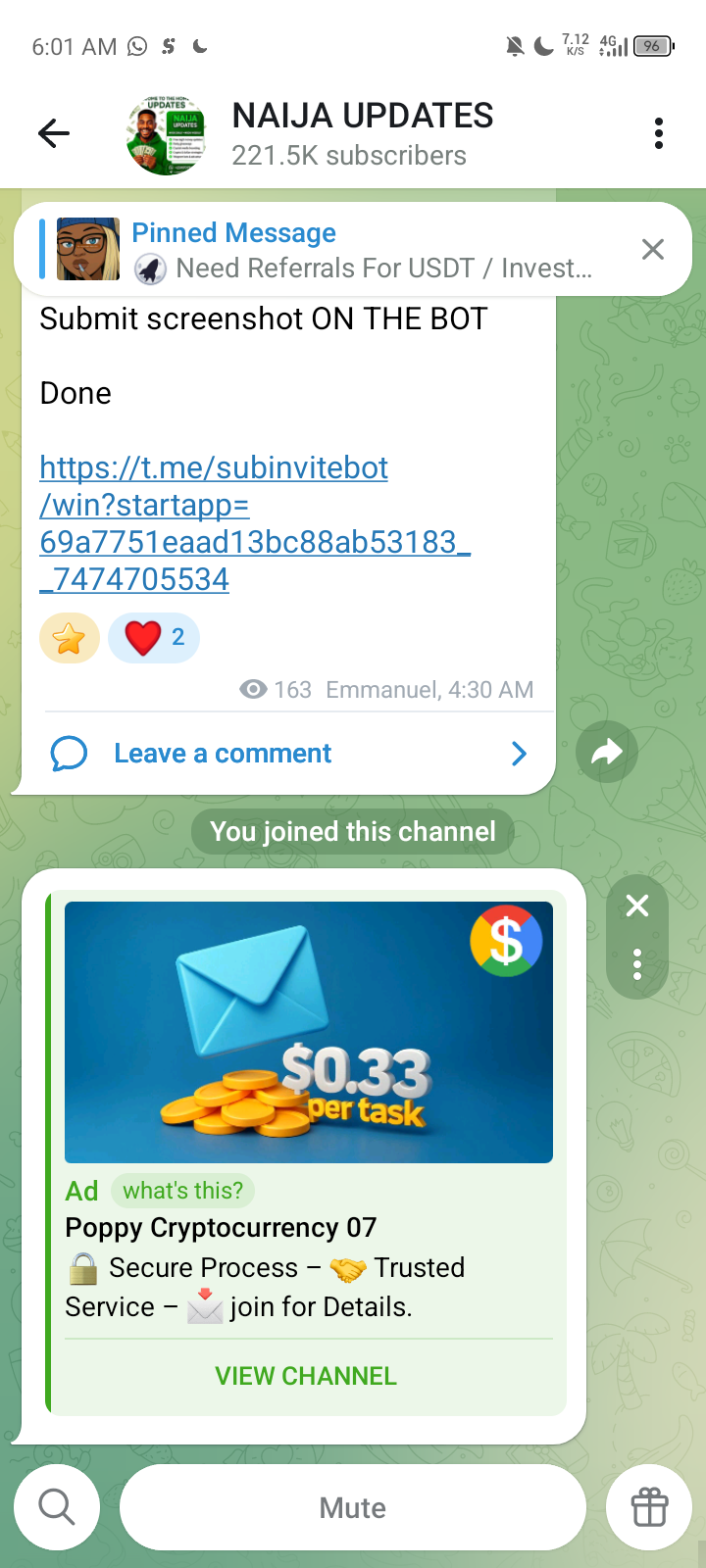The height and width of the screenshot is (1568, 706).
Task: Forward the post with the share arrow
Action: (607, 753)
